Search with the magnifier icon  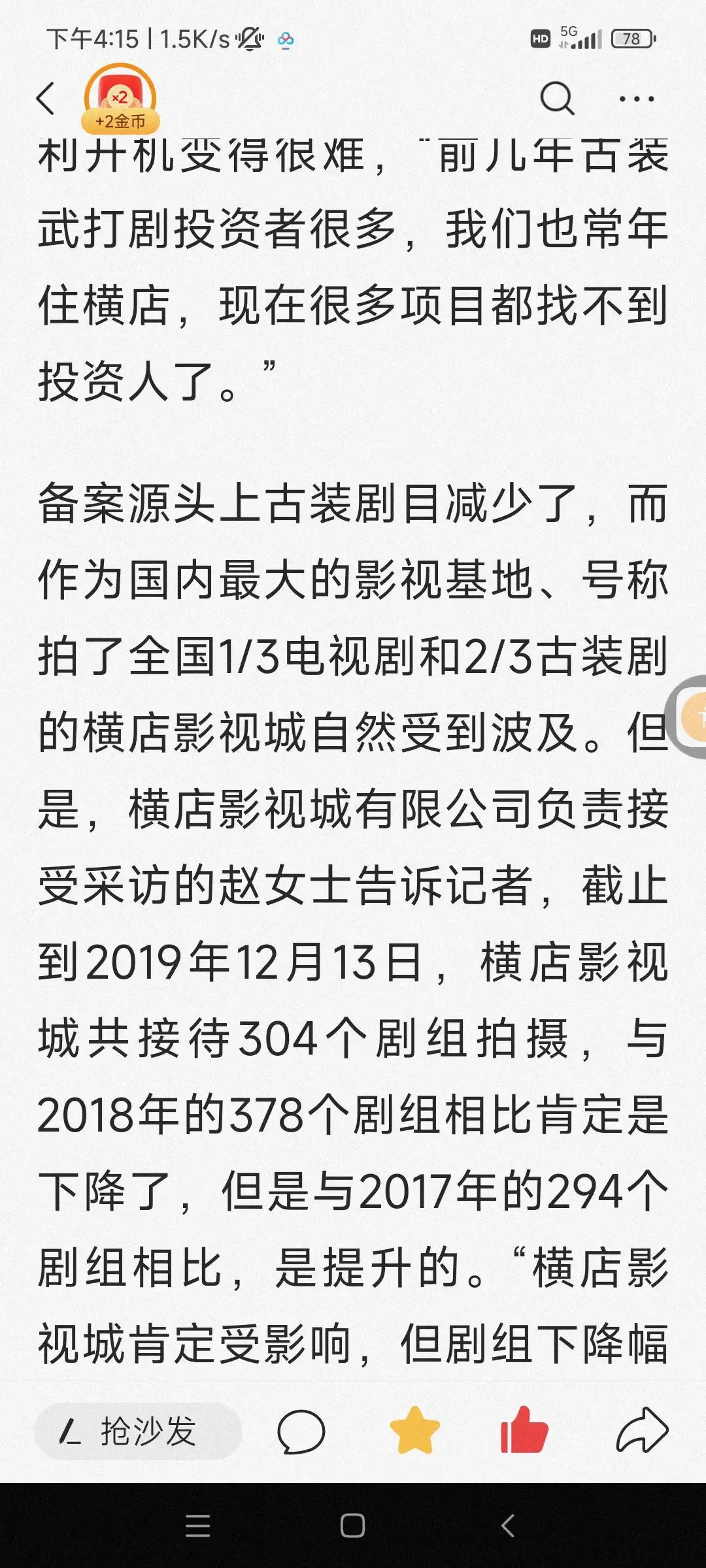point(557,99)
